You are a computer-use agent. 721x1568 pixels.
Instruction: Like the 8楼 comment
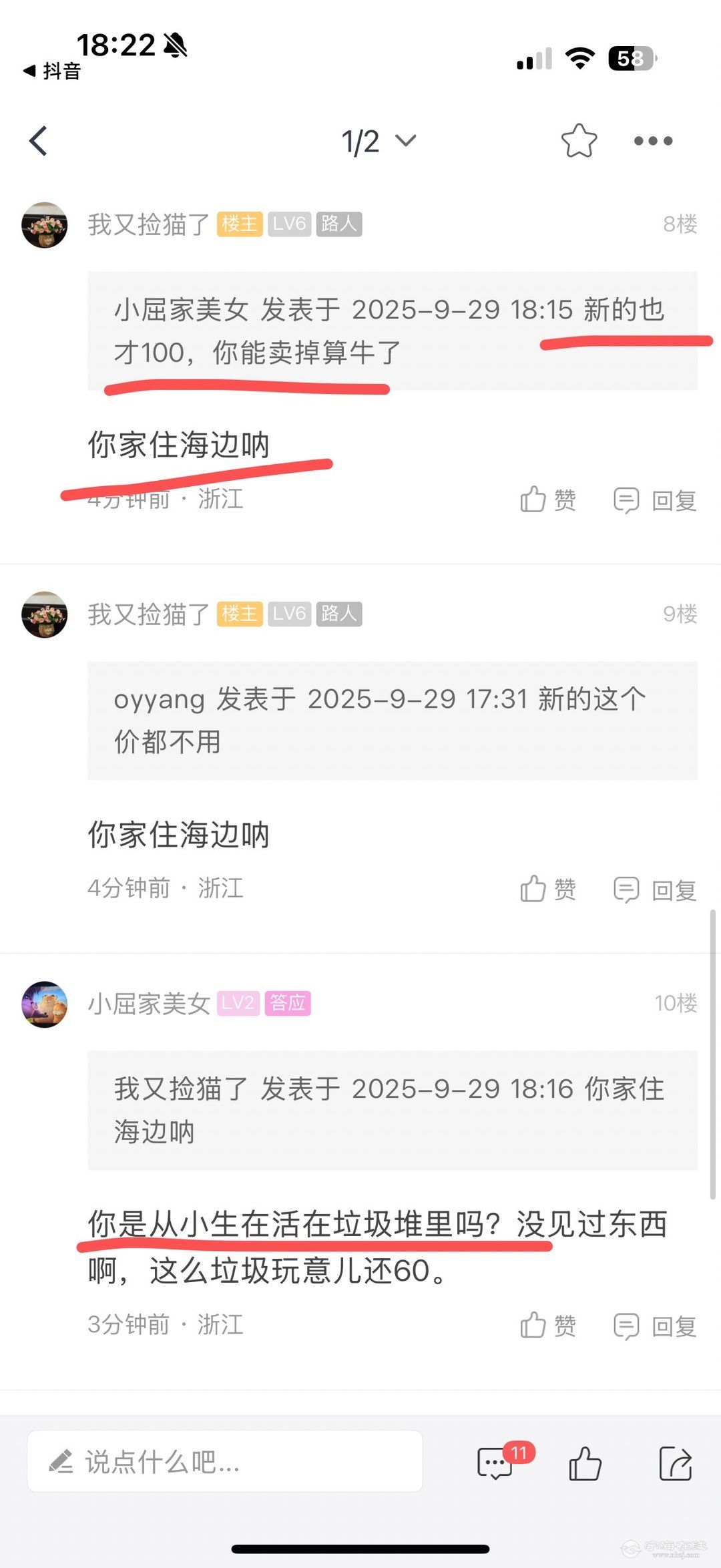tap(547, 500)
